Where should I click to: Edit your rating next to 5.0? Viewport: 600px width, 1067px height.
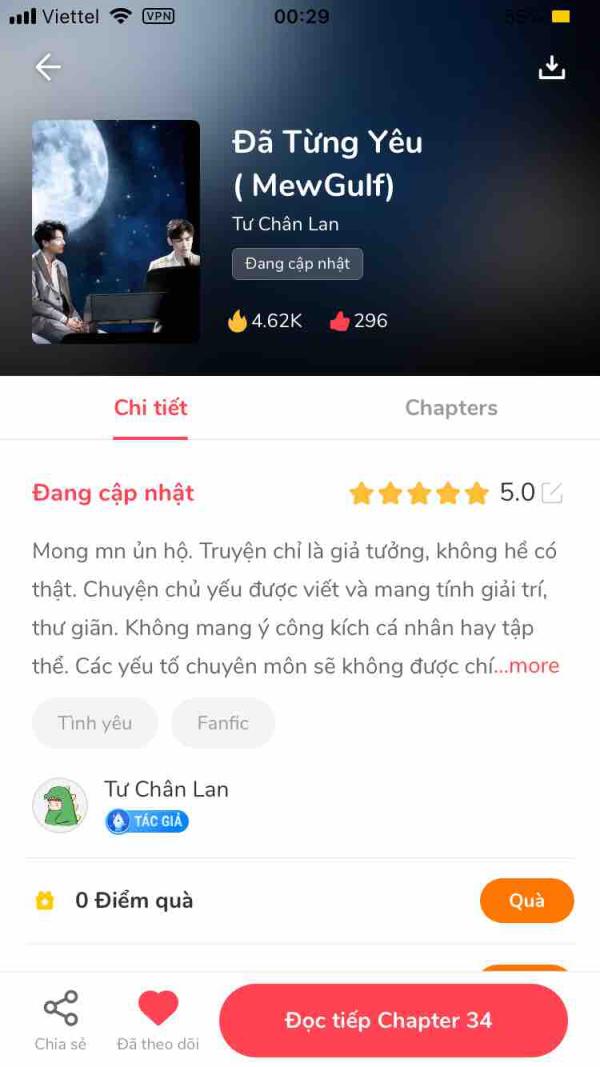click(552, 493)
